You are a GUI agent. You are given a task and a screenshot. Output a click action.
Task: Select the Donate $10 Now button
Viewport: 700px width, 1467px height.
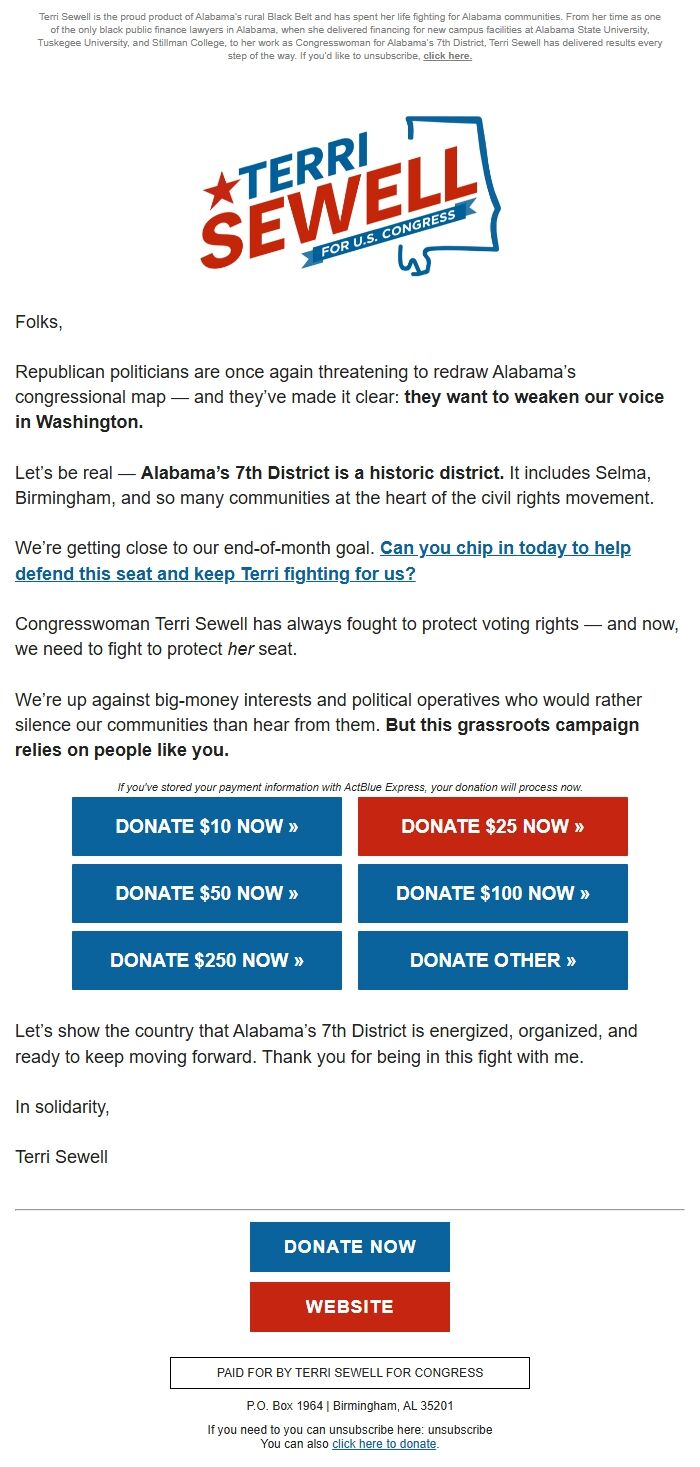tap(207, 826)
